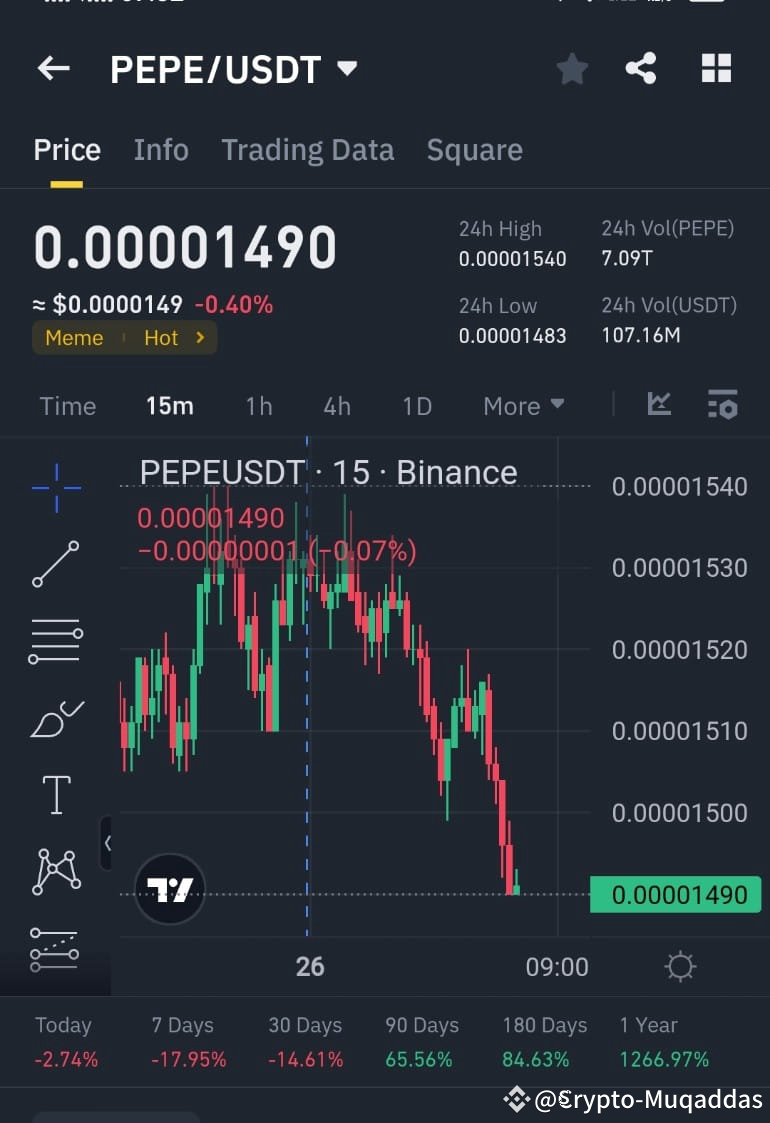The image size is (770, 1123).
Task: Select the text annotation tool
Action: point(55,793)
